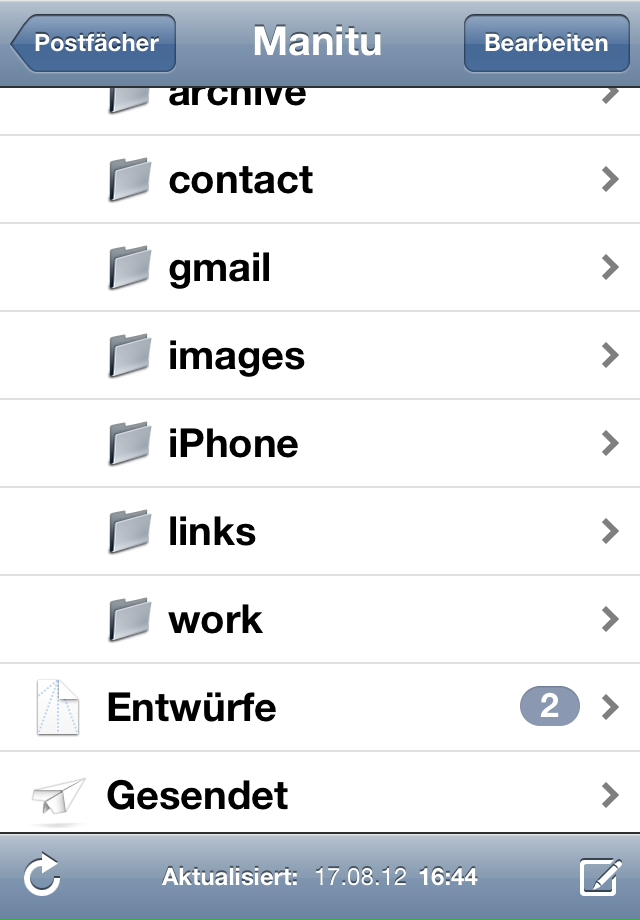The width and height of the screenshot is (640, 920).
Task: Open the iPhone folder
Action: [x=320, y=444]
